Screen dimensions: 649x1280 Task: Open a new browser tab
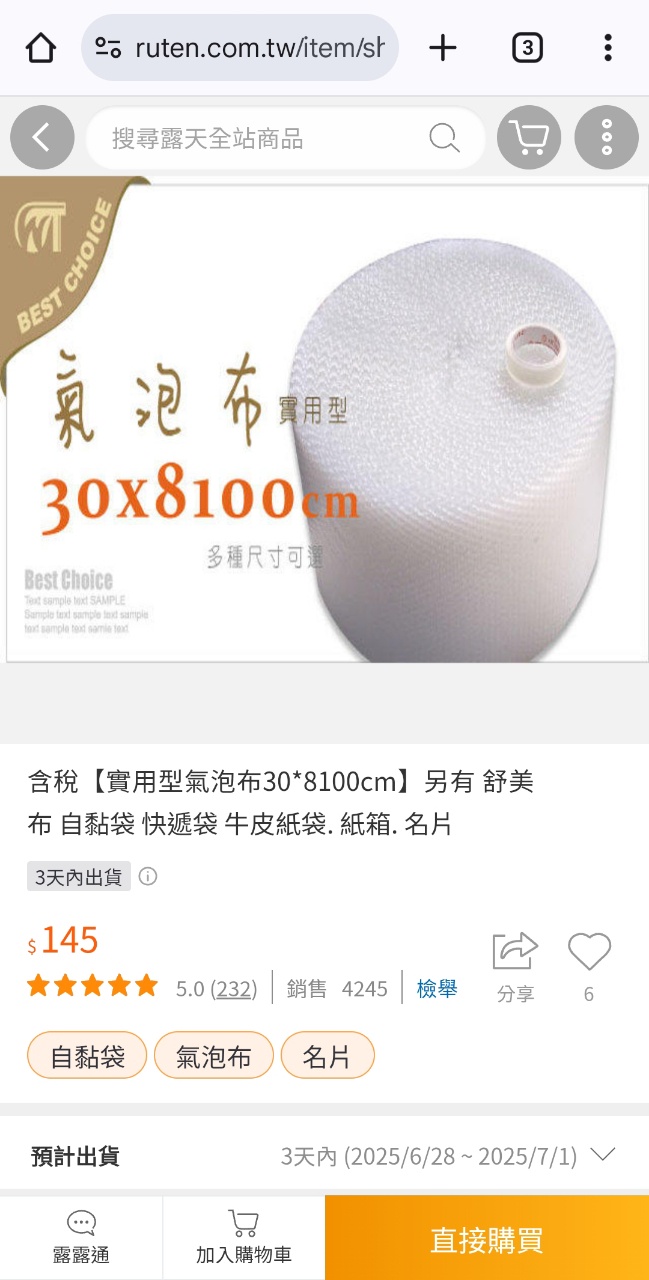443,47
